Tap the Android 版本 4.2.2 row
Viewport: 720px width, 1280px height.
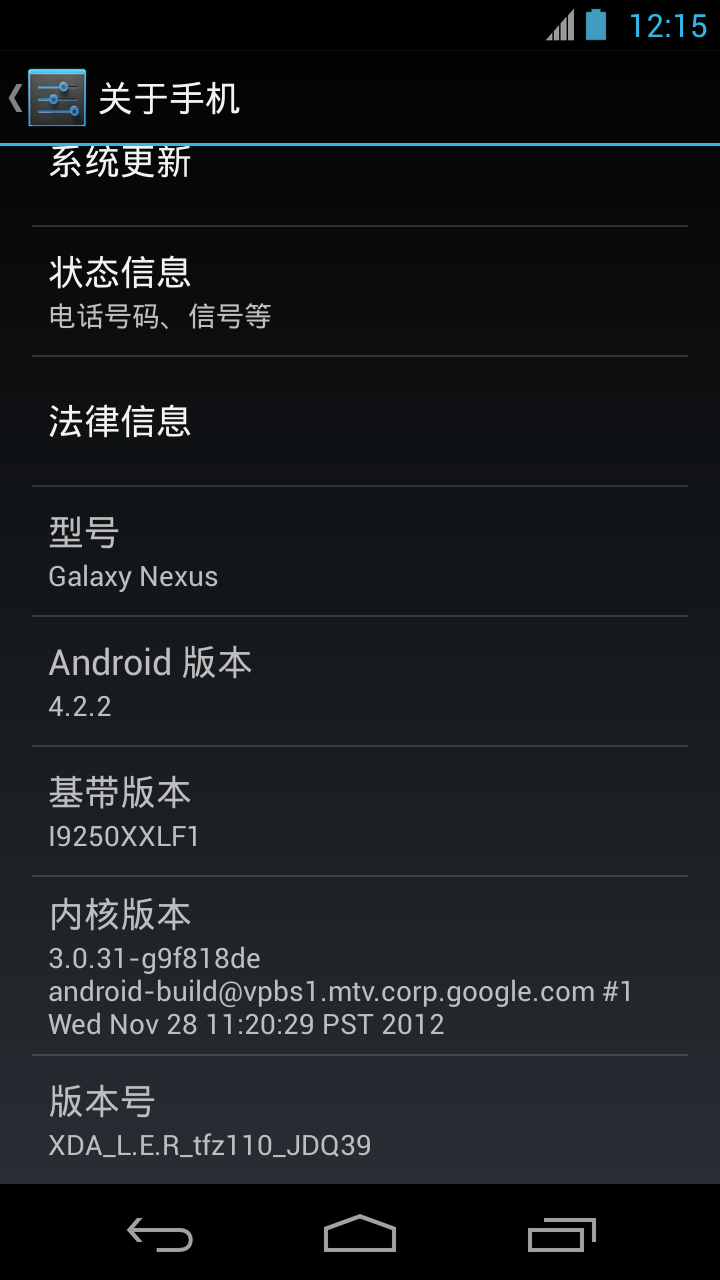360,681
